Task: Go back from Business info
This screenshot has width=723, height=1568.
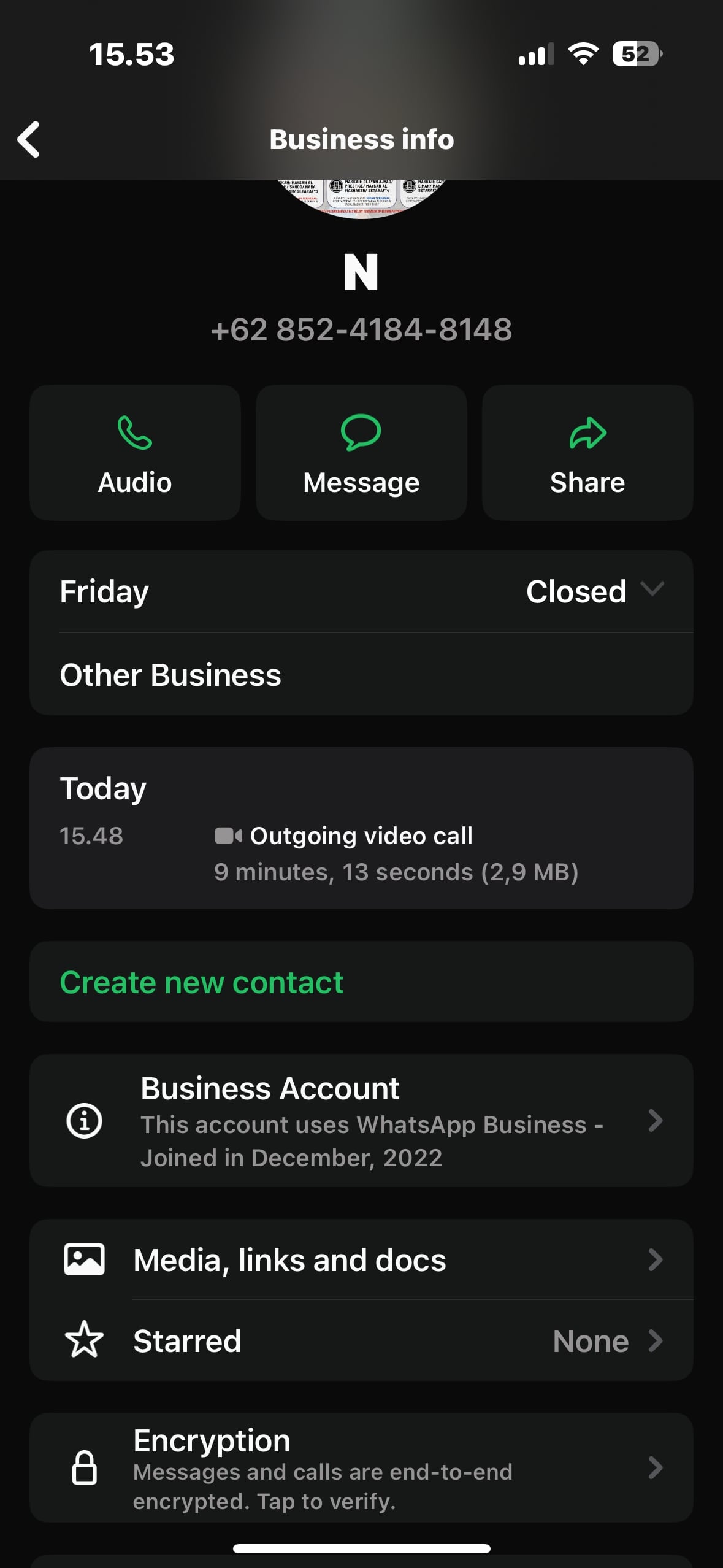Action: [29, 139]
